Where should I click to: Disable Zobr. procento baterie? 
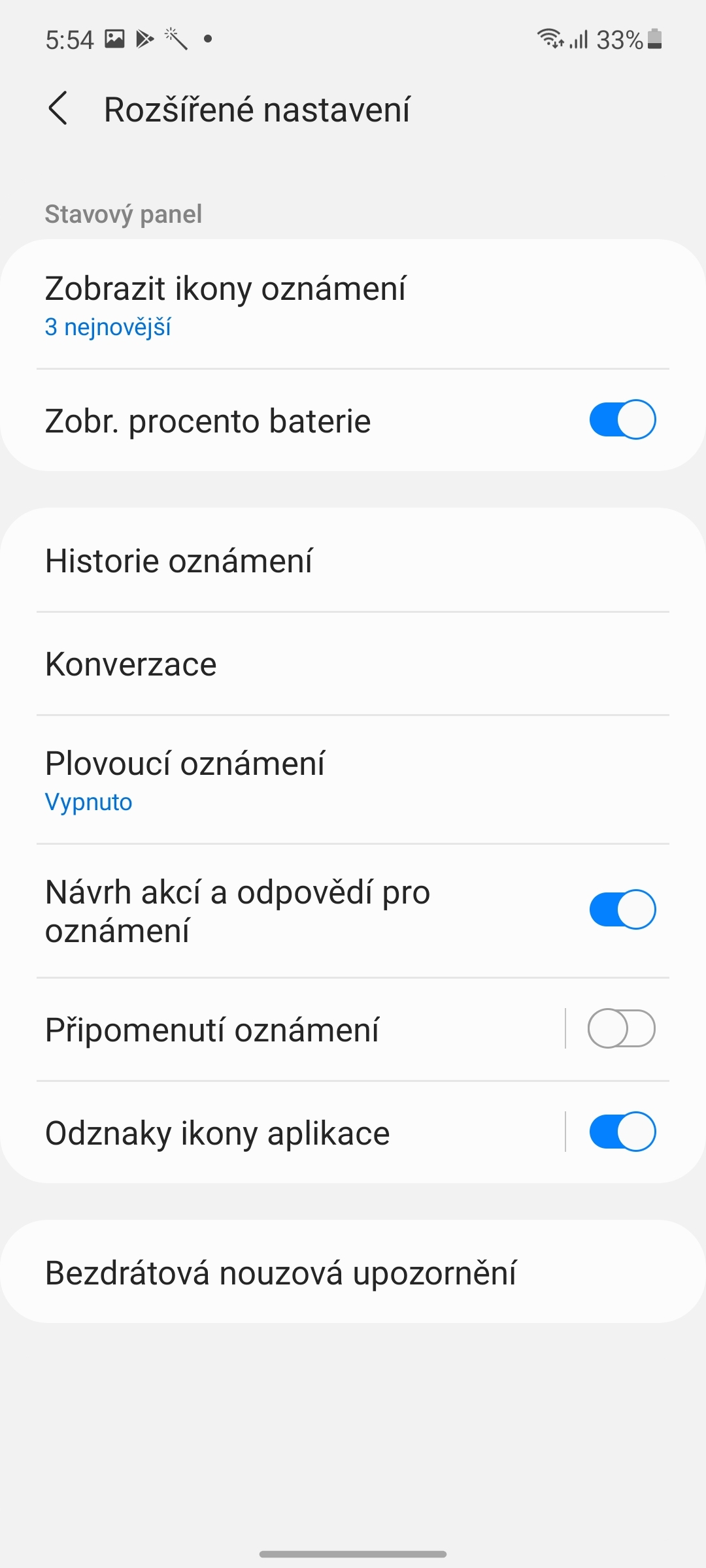620,420
